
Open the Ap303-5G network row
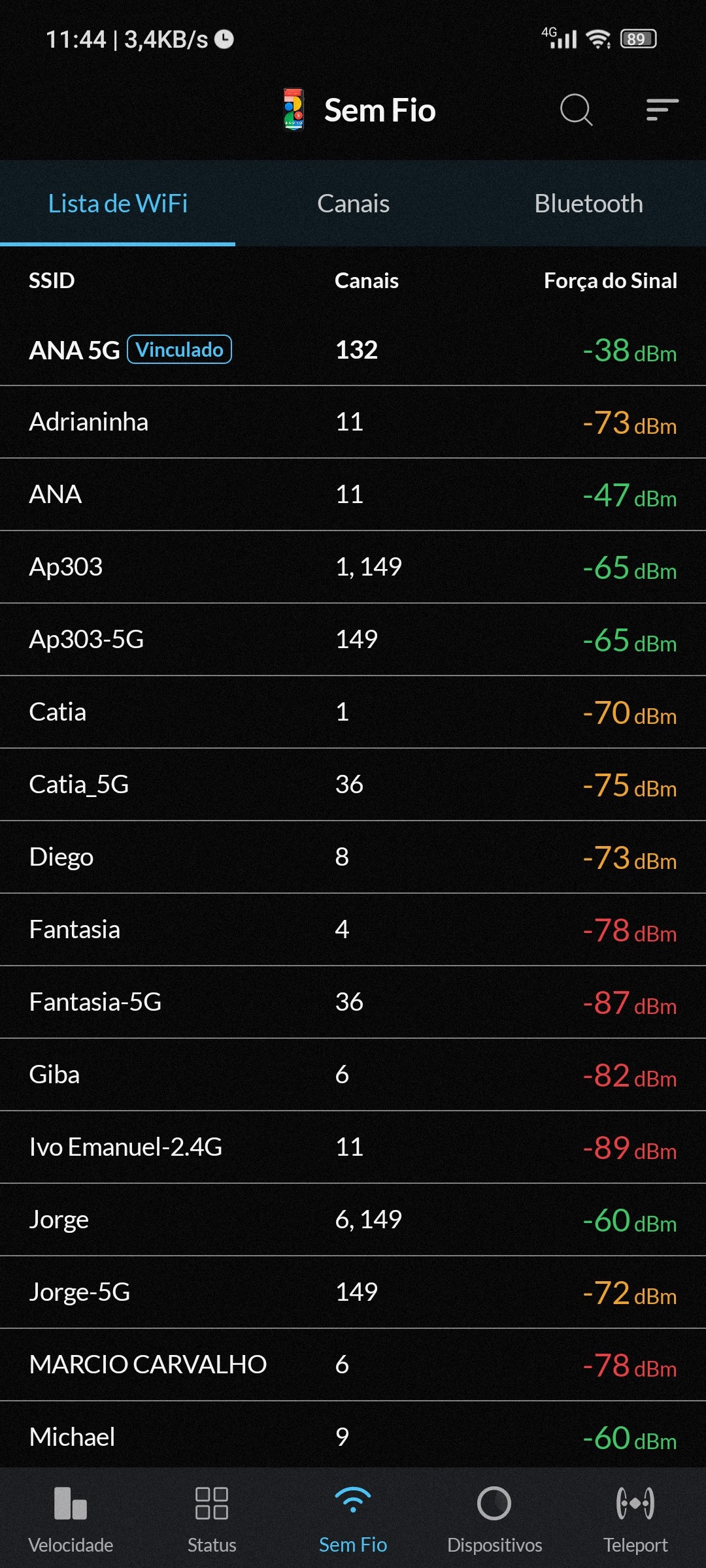[353, 640]
